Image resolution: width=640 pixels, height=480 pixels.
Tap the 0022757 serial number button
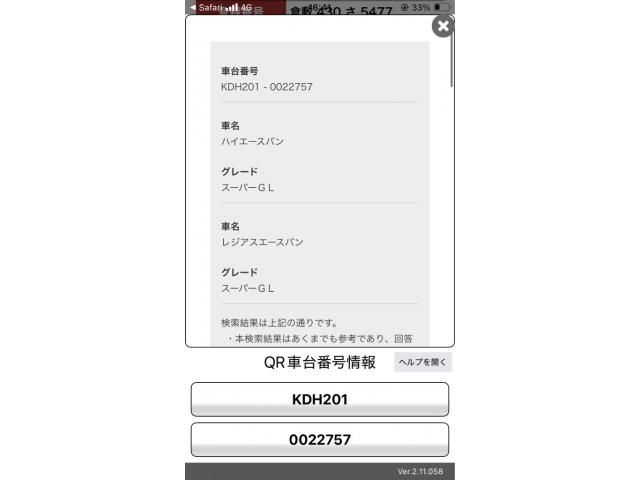coord(319,439)
